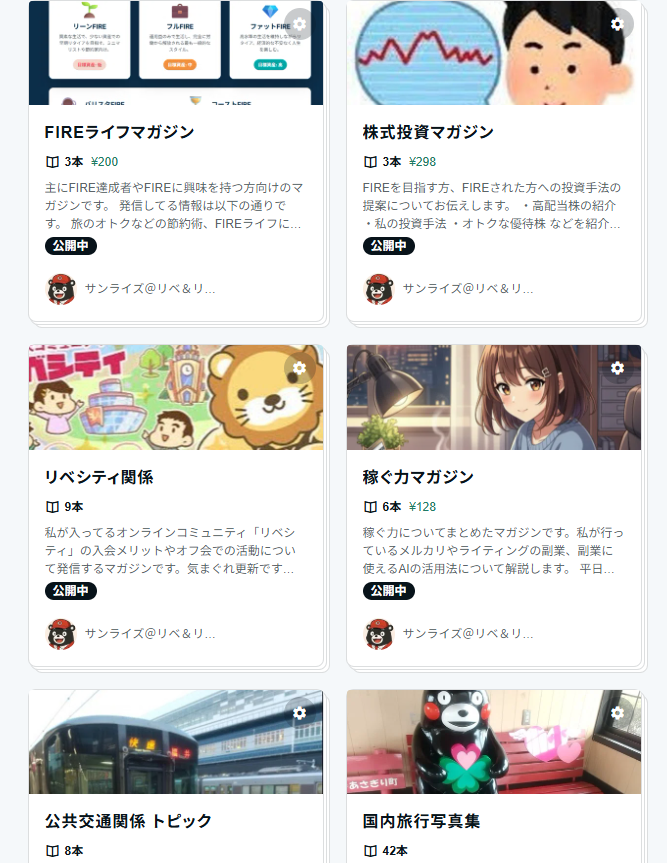Open the FIREライフマガジン magazine
This screenshot has width=667, height=863.
point(119,132)
